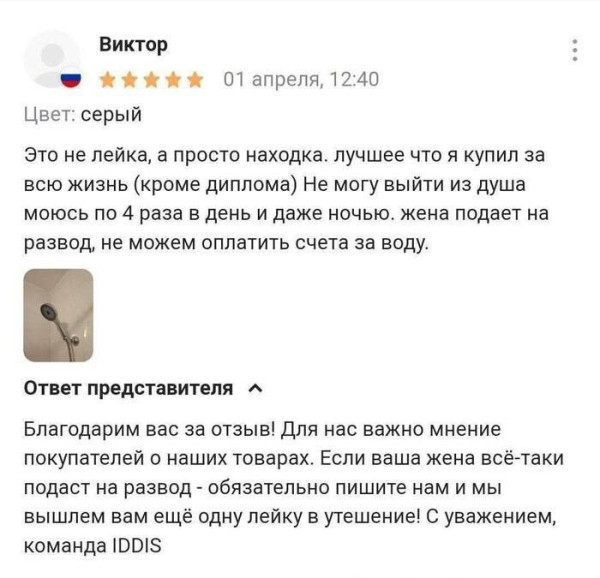Open the shower head photo in the review
Image resolution: width=600 pixels, height=578 pixels.
tap(58, 315)
